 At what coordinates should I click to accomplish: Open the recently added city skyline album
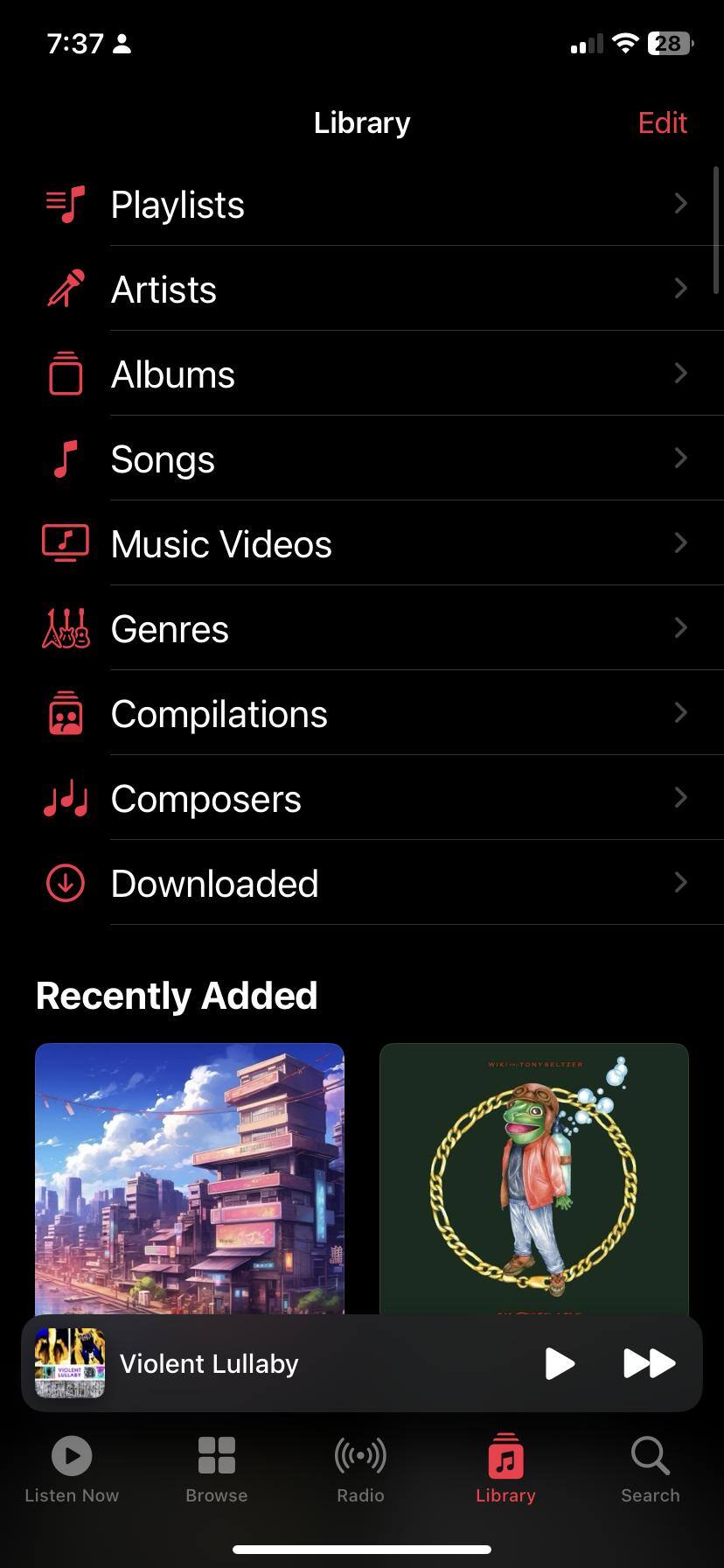[x=190, y=1177]
